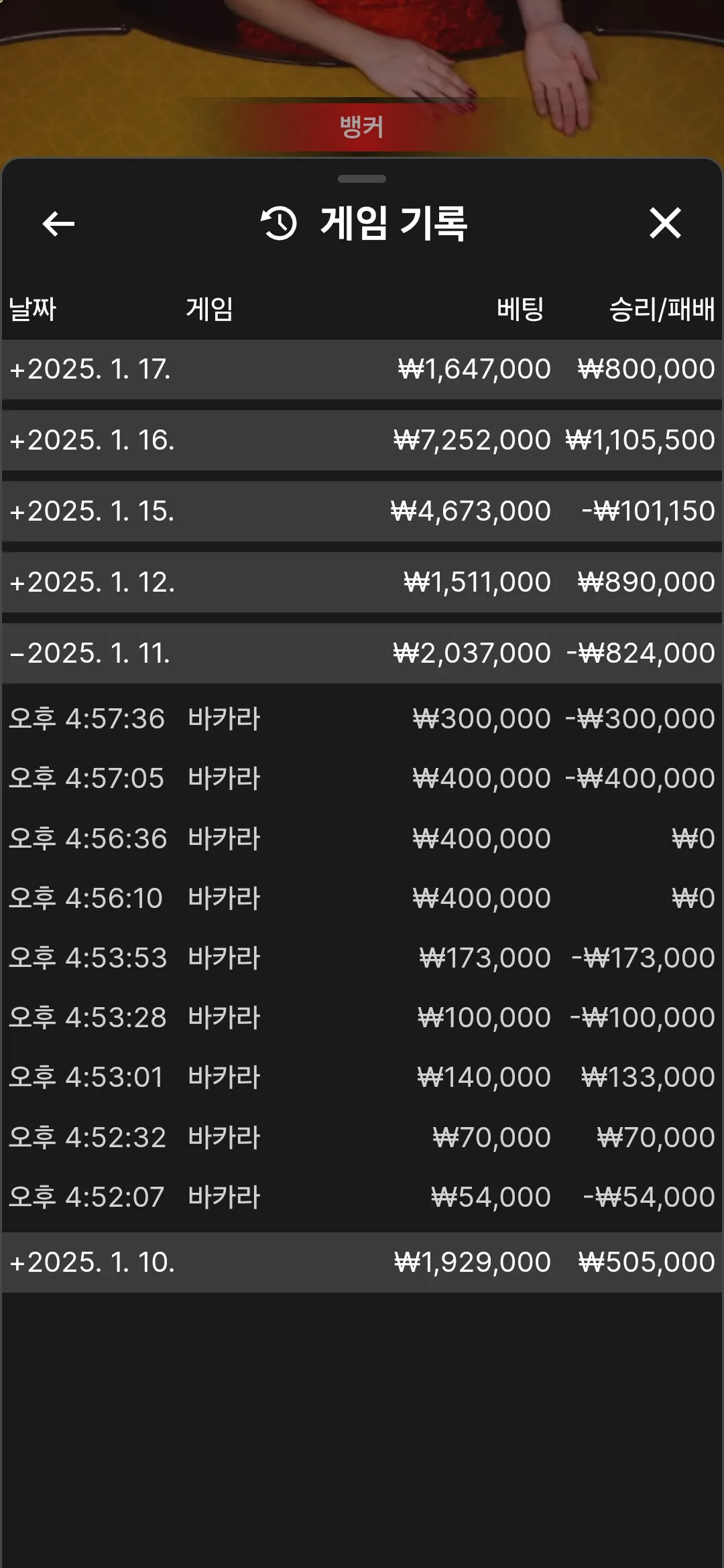Expand the 2025. 1. 10. record row
The height and width of the screenshot is (1568, 724).
click(x=362, y=1262)
